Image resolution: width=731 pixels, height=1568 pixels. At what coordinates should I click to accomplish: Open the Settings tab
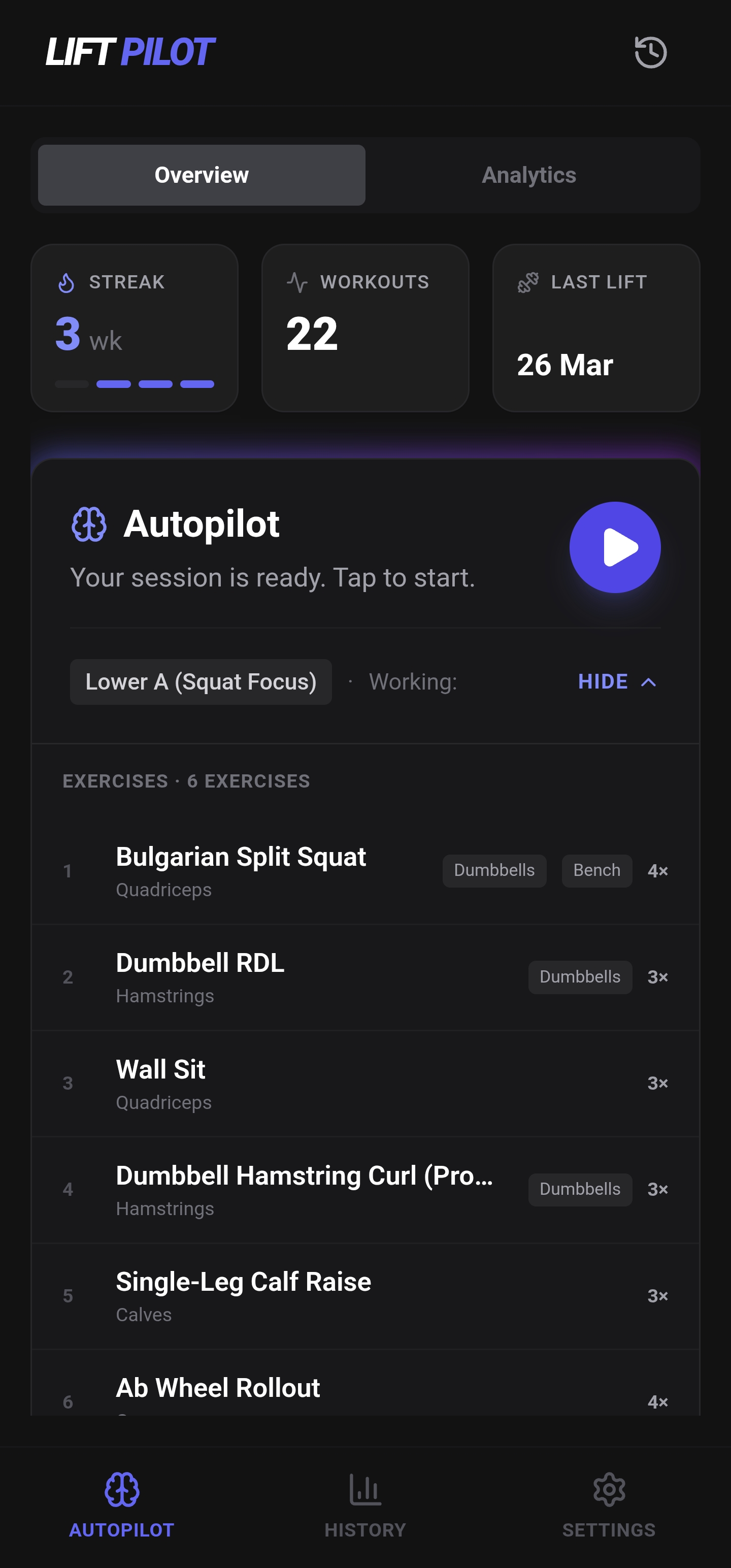point(609,1504)
